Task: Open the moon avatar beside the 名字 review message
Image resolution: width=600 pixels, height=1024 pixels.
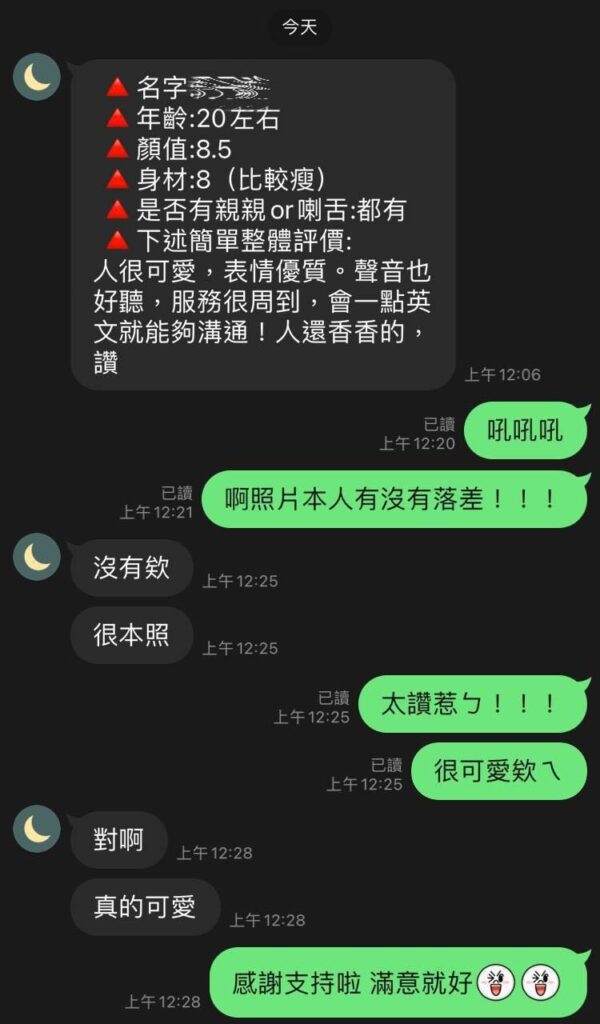Action: [37, 77]
